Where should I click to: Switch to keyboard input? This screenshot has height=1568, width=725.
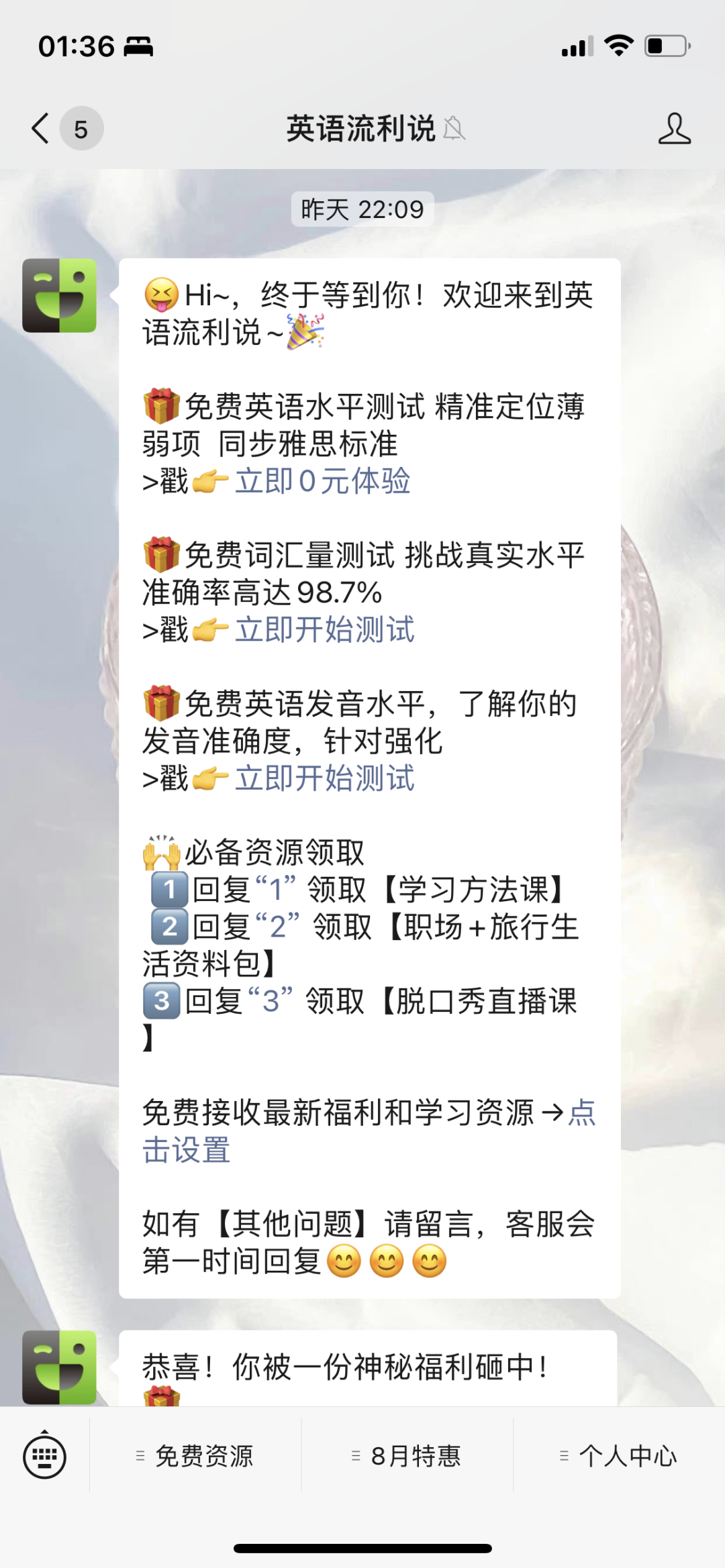[x=44, y=1456]
